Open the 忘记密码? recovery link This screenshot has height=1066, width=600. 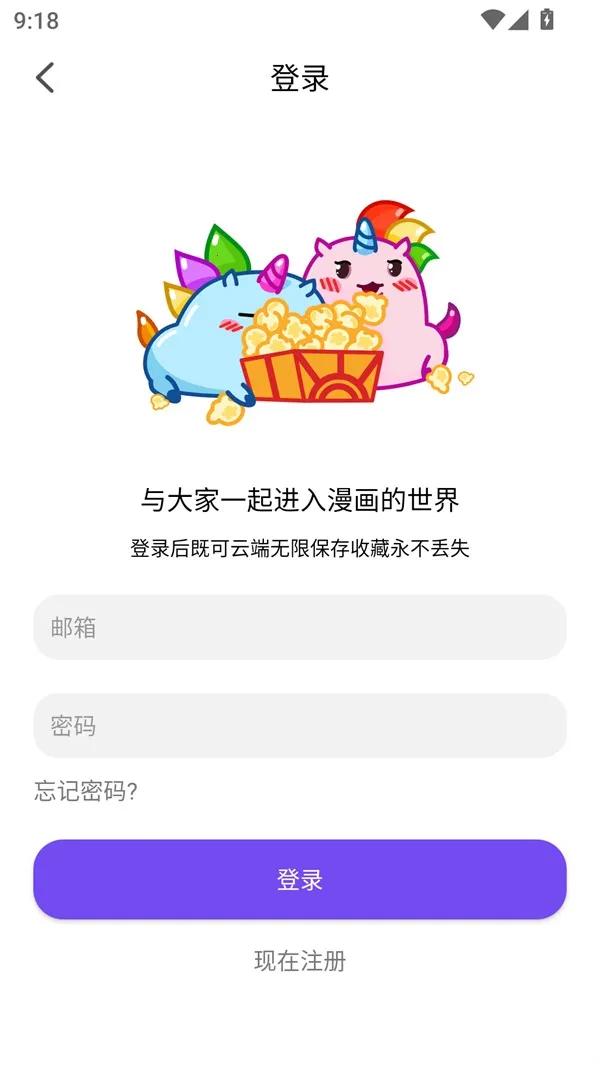86,792
